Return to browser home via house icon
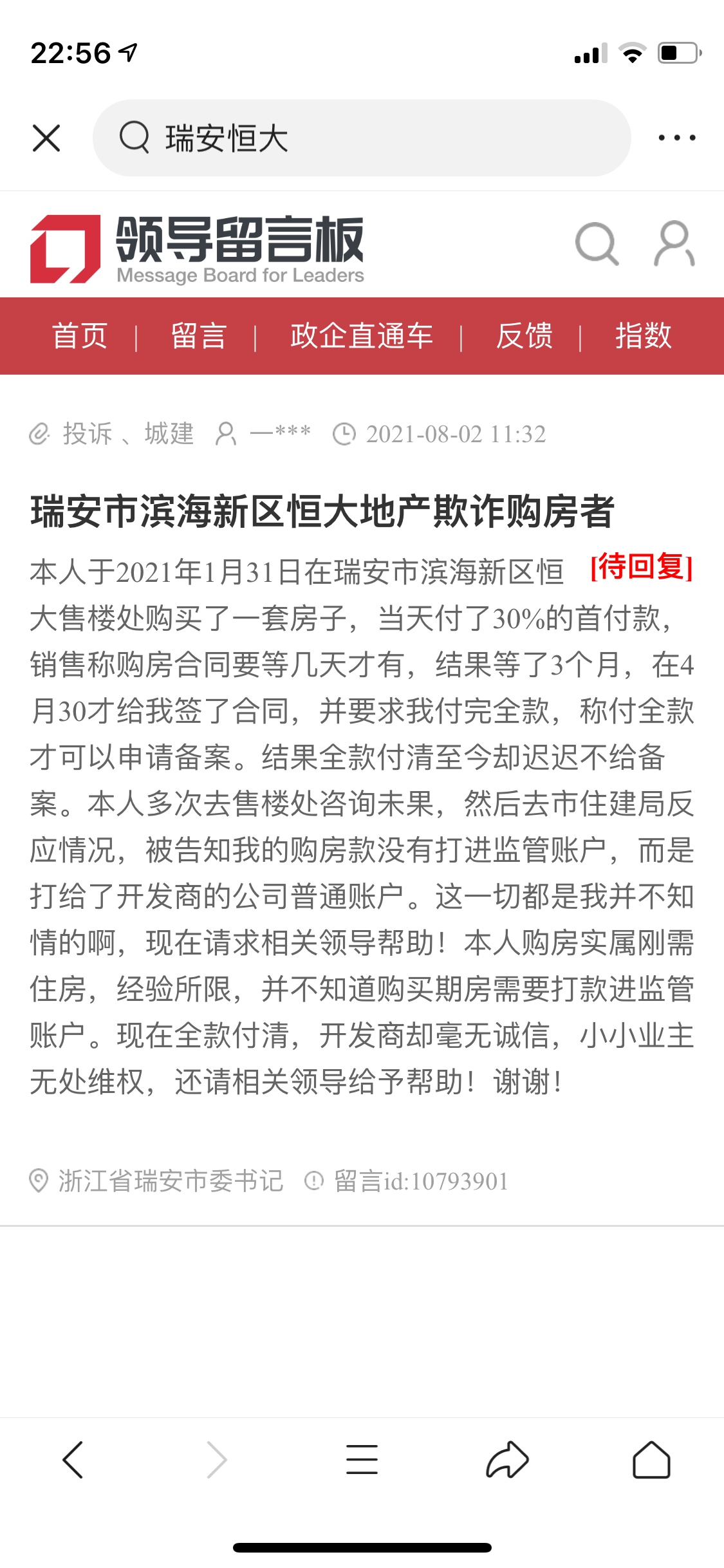Screen dimensions: 724x1568 [651, 1459]
